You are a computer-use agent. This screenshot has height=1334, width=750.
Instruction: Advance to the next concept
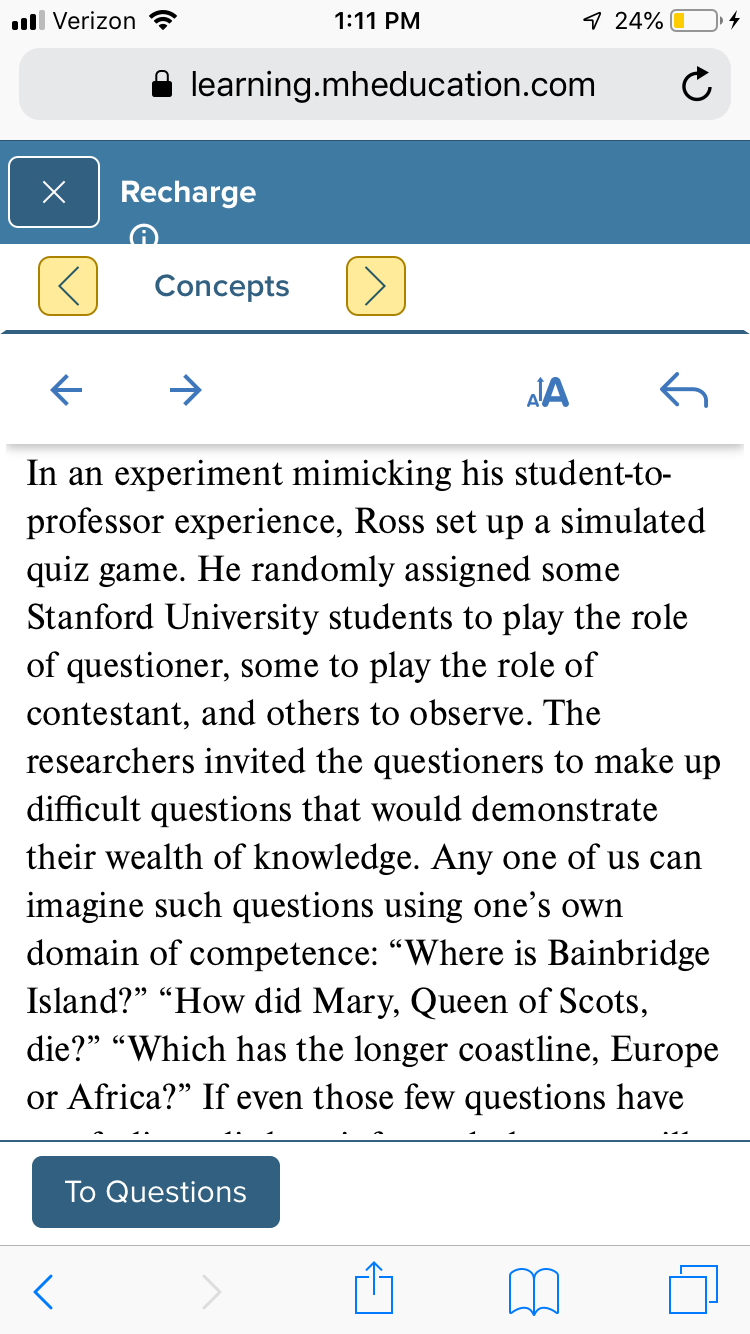376,286
